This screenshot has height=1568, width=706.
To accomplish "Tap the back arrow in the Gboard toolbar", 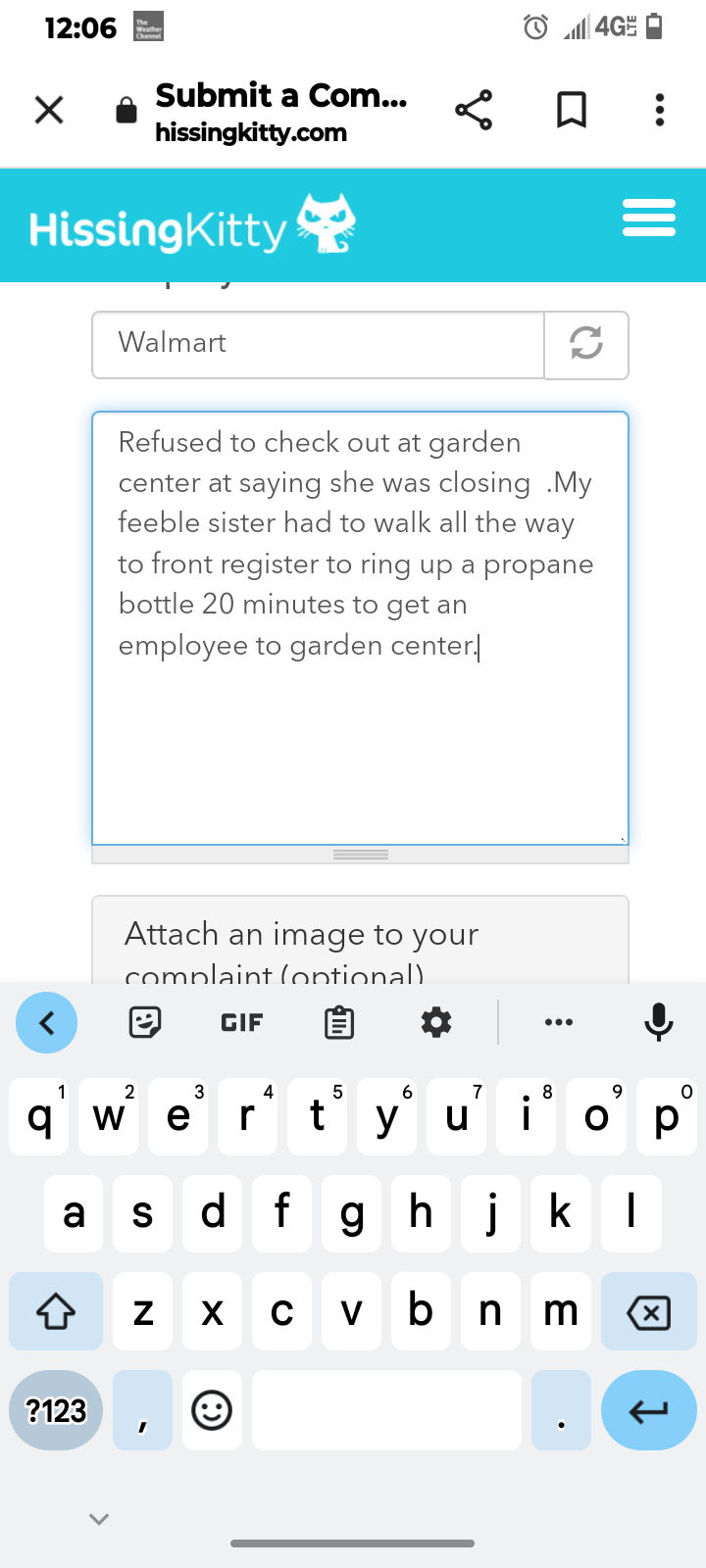I will click(x=46, y=1022).
